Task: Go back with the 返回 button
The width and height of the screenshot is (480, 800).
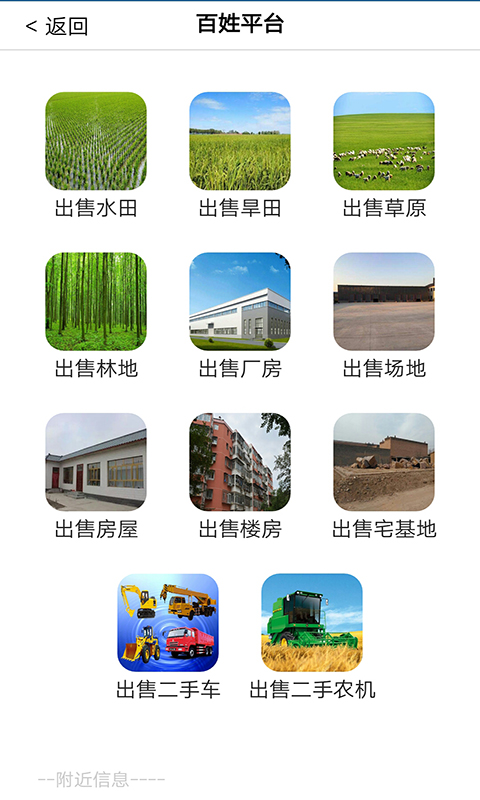Action: (x=57, y=26)
